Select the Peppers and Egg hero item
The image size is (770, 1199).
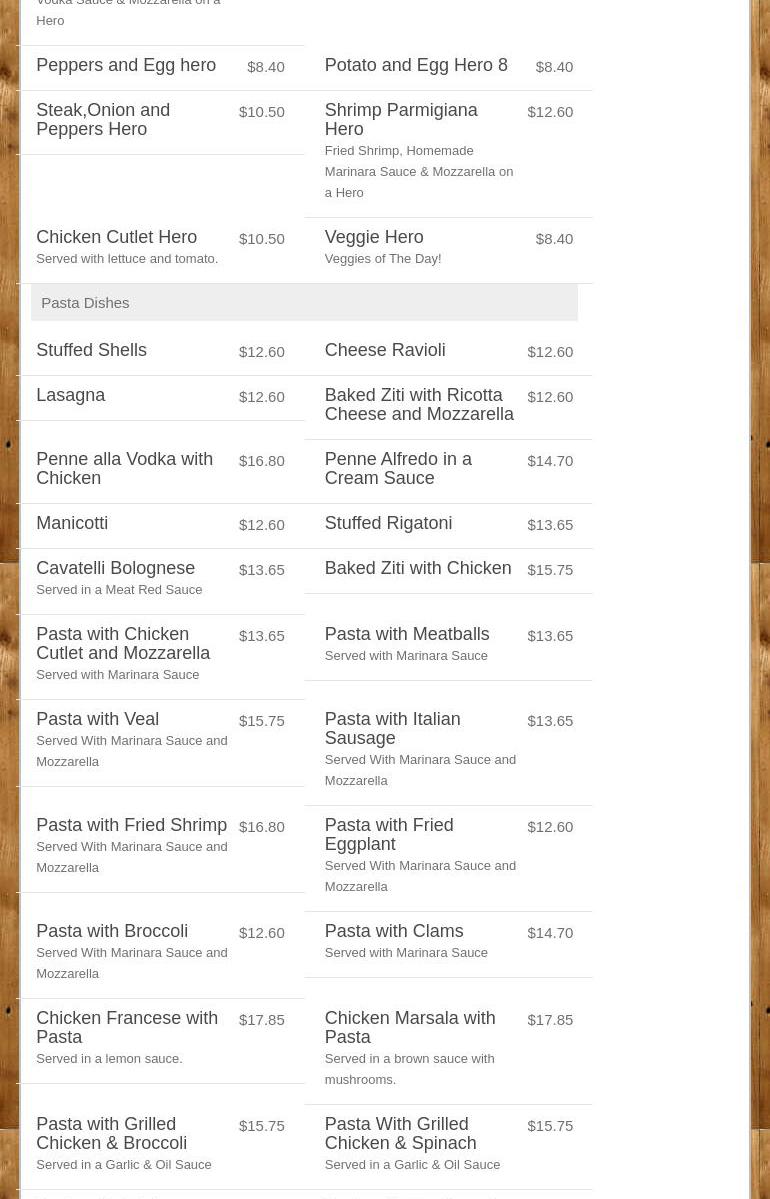(x=126, y=66)
